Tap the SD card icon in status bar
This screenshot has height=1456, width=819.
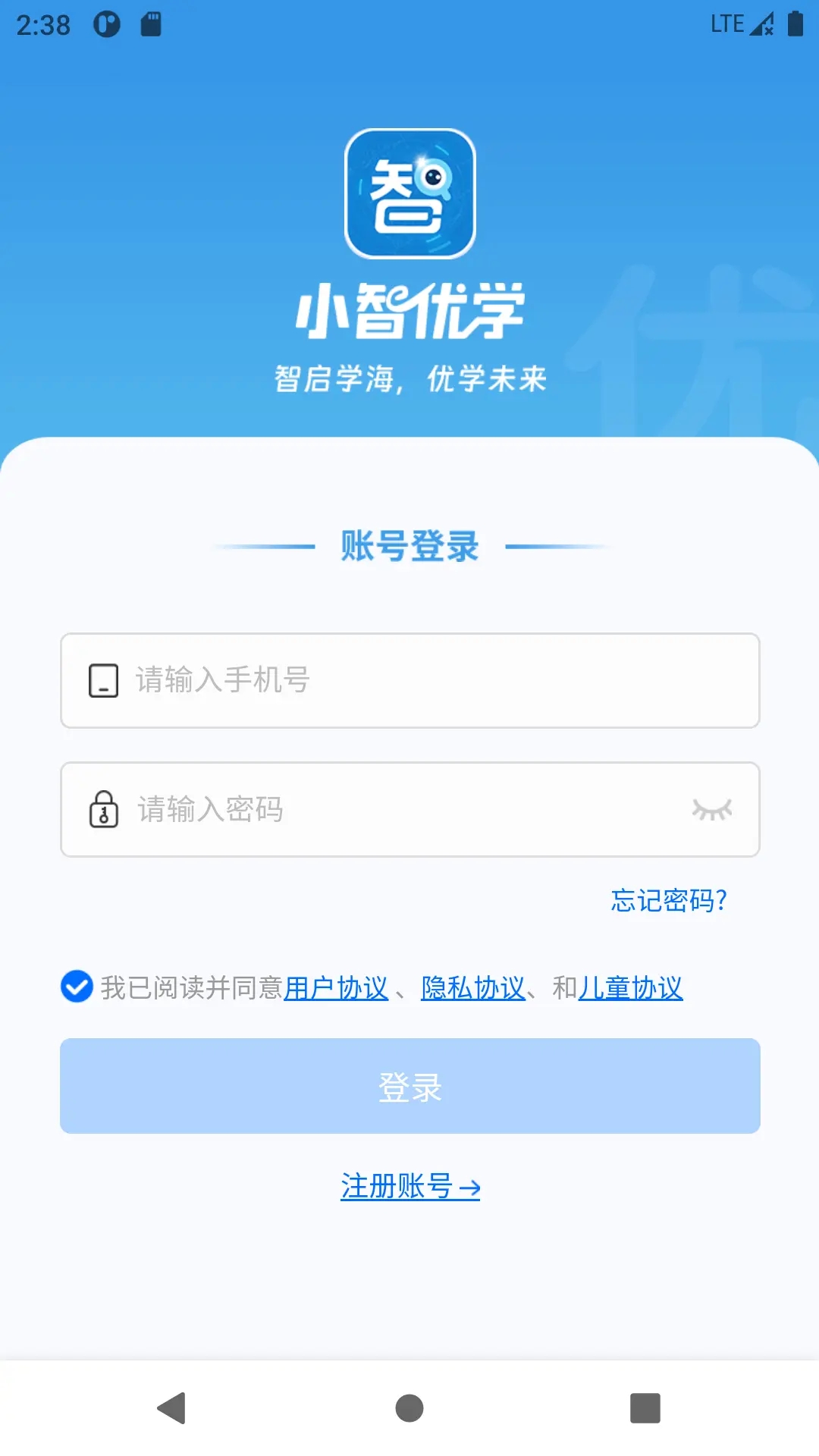(x=152, y=23)
